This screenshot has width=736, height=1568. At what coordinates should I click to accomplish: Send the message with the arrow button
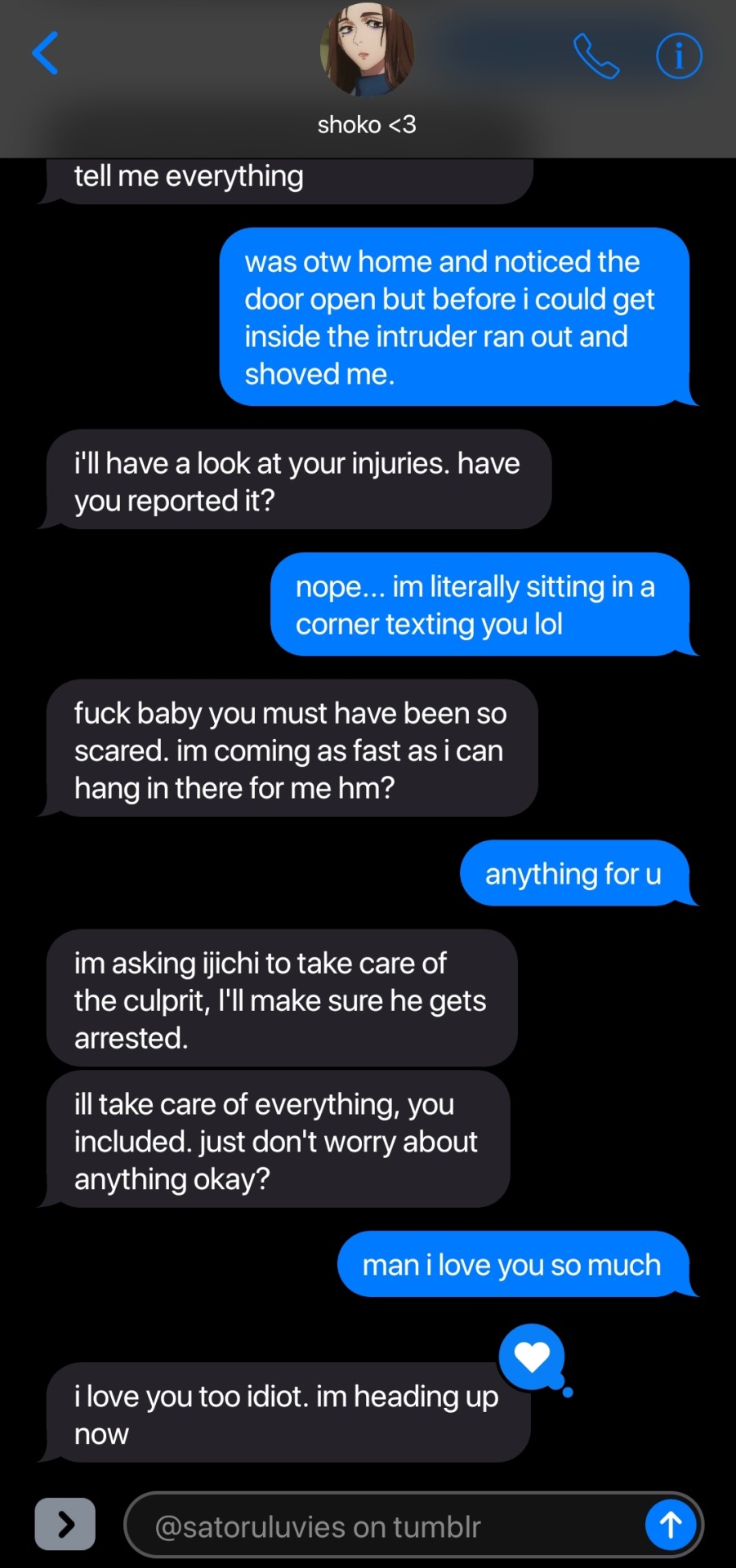pos(671,1524)
